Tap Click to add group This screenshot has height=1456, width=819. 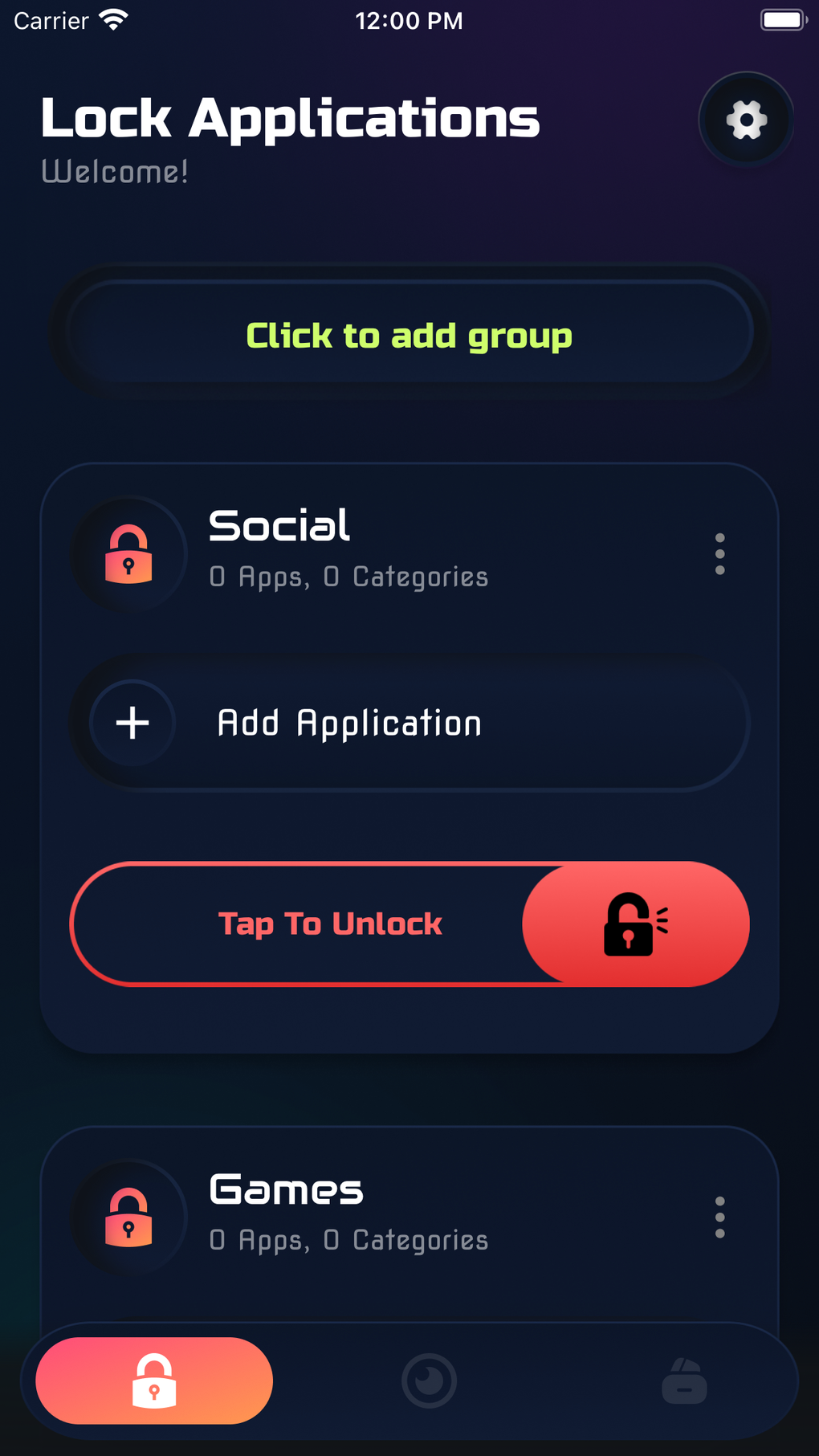click(x=409, y=335)
